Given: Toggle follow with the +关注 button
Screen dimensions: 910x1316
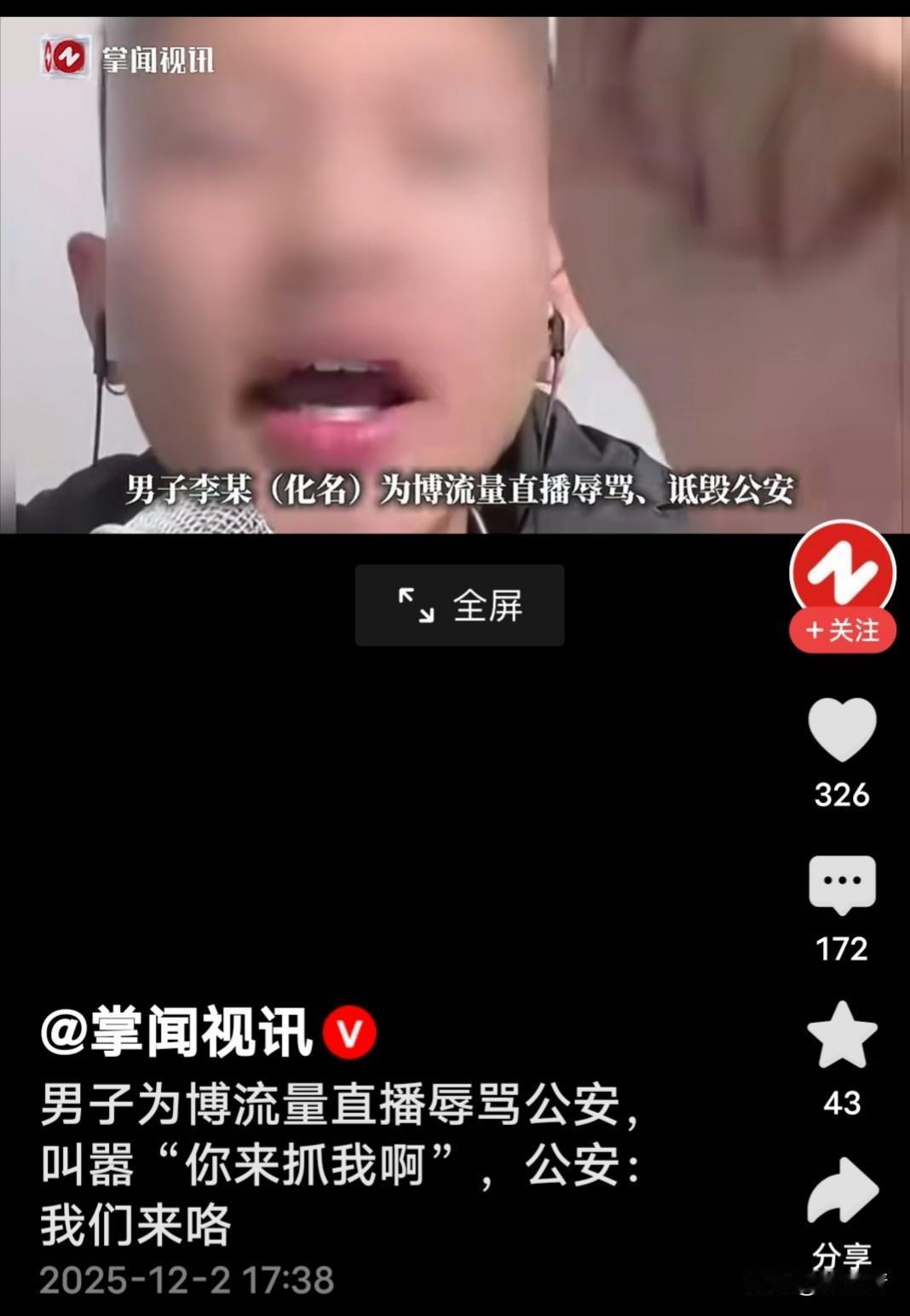Looking at the screenshot, I should point(842,631).
